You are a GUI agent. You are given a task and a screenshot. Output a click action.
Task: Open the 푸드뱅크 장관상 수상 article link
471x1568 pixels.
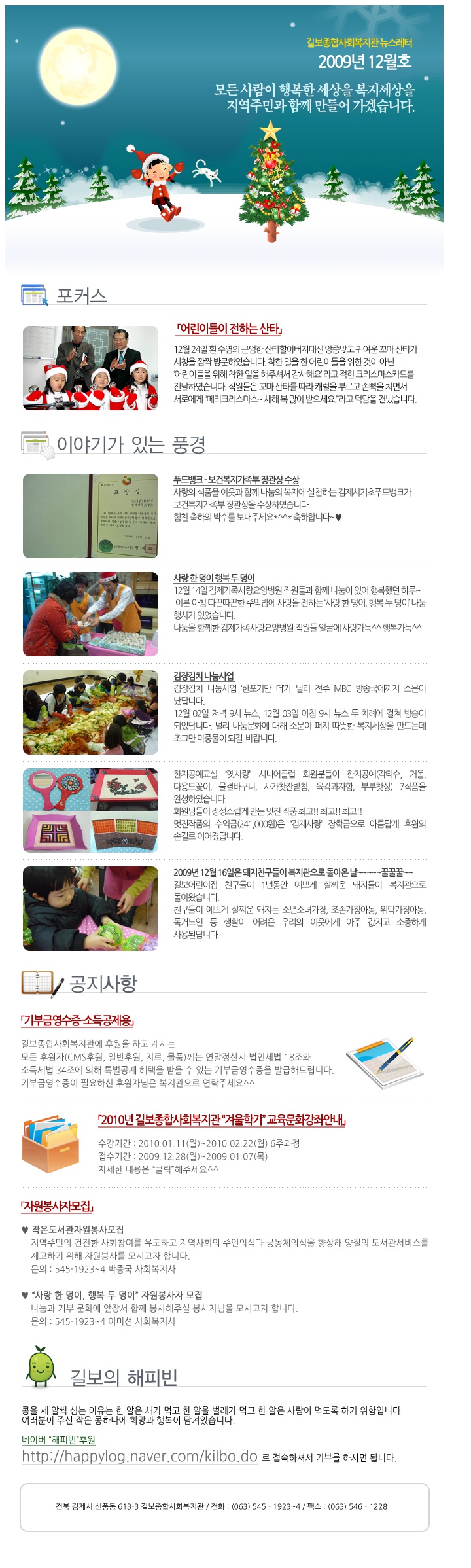236,480
